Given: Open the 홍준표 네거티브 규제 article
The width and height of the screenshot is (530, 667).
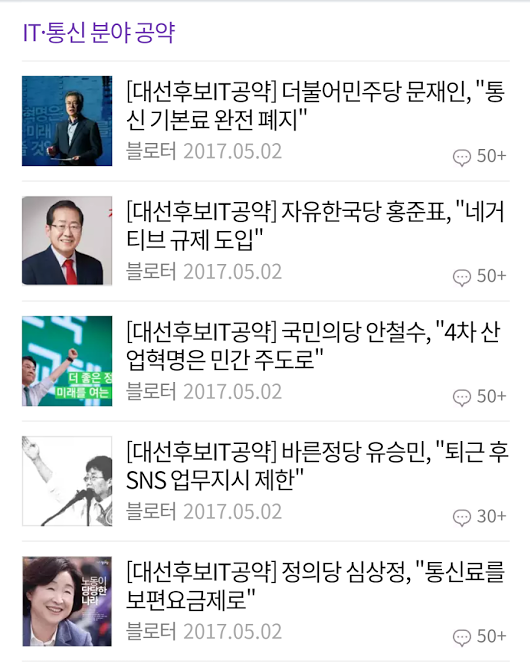Looking at the screenshot, I should 315,225.
